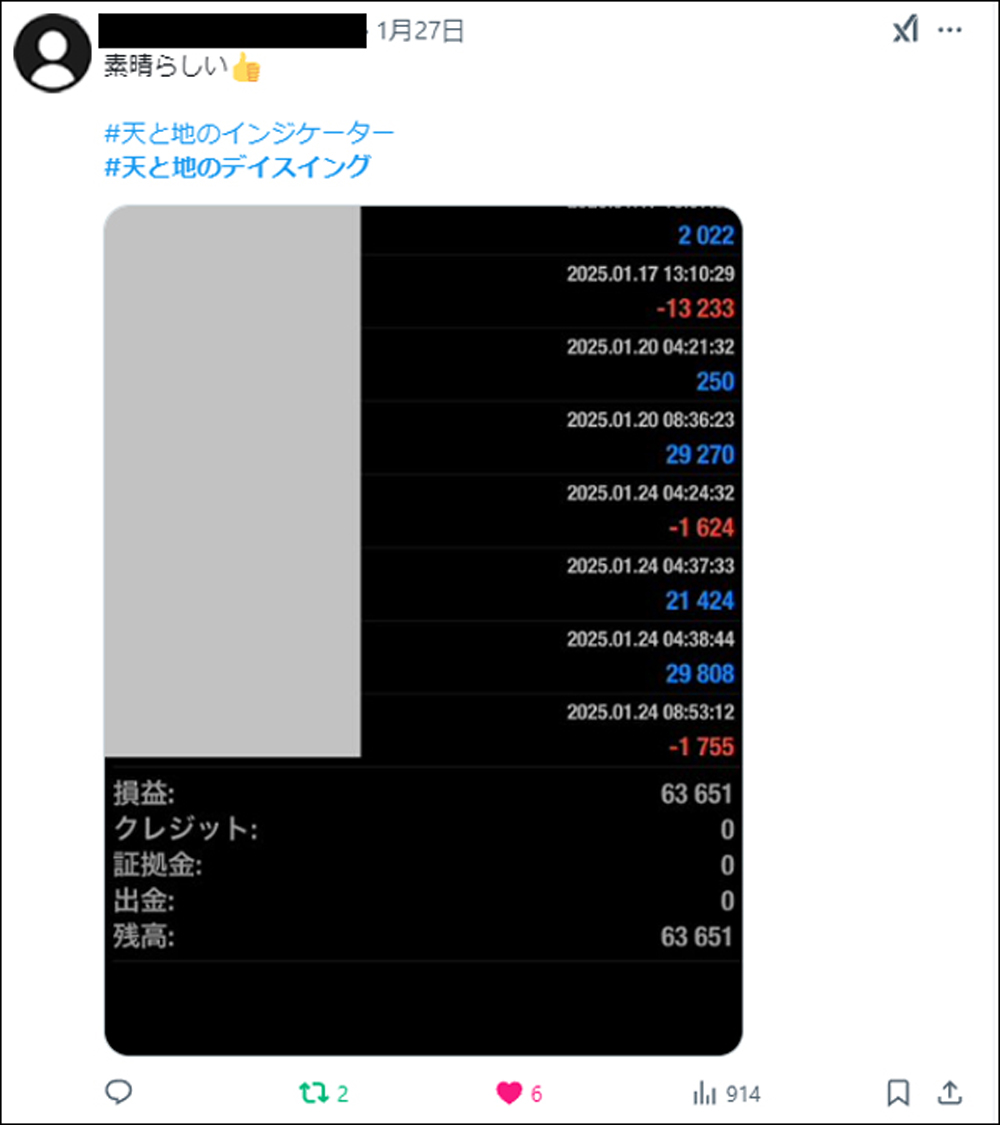Viewport: 1000px width, 1125px height.
Task: Share this post
Action: point(951,1093)
